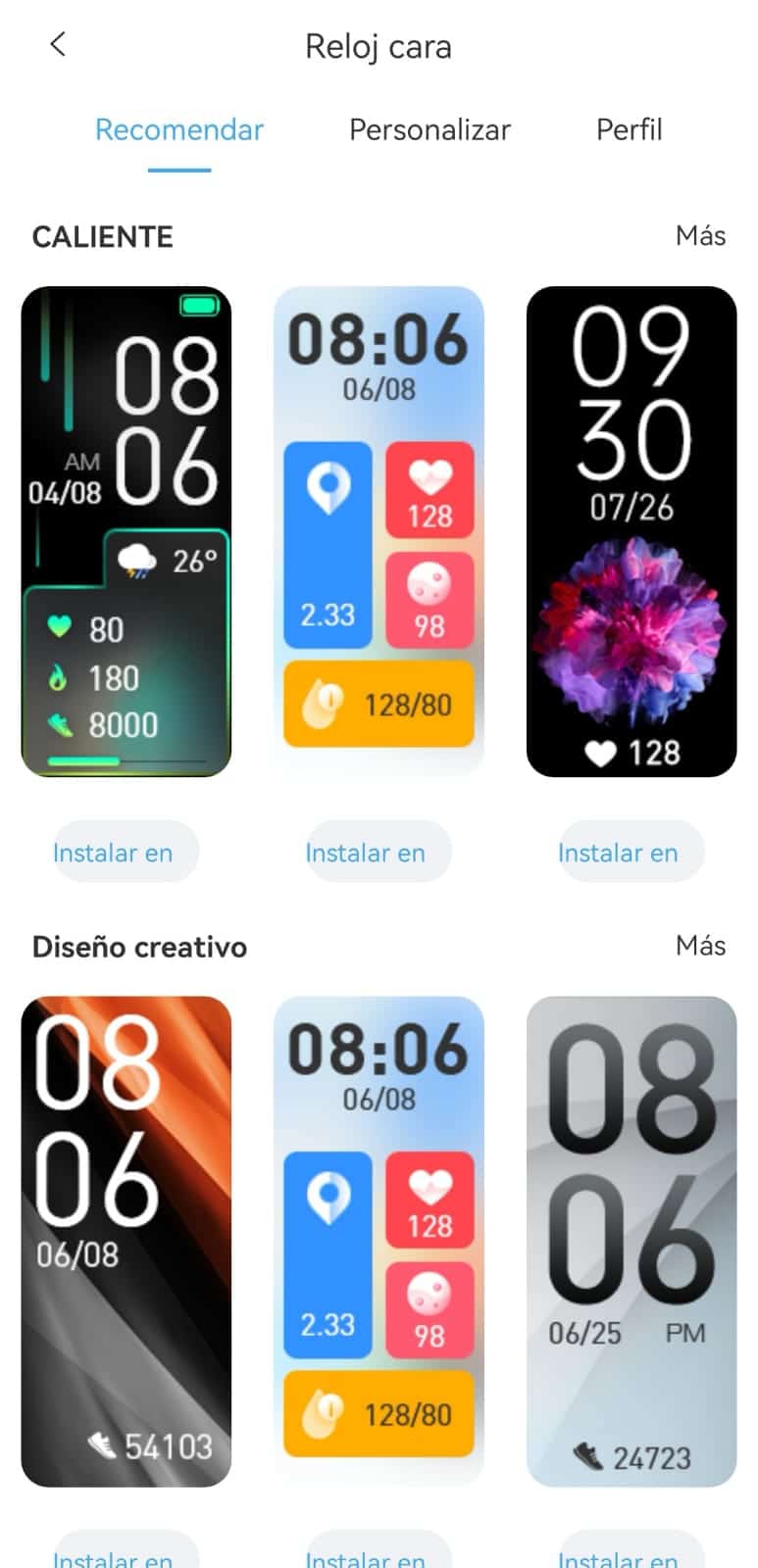Image resolution: width=758 pixels, height=1568 pixels.
Task: Open Más next to Diseño creativo
Action: click(700, 946)
